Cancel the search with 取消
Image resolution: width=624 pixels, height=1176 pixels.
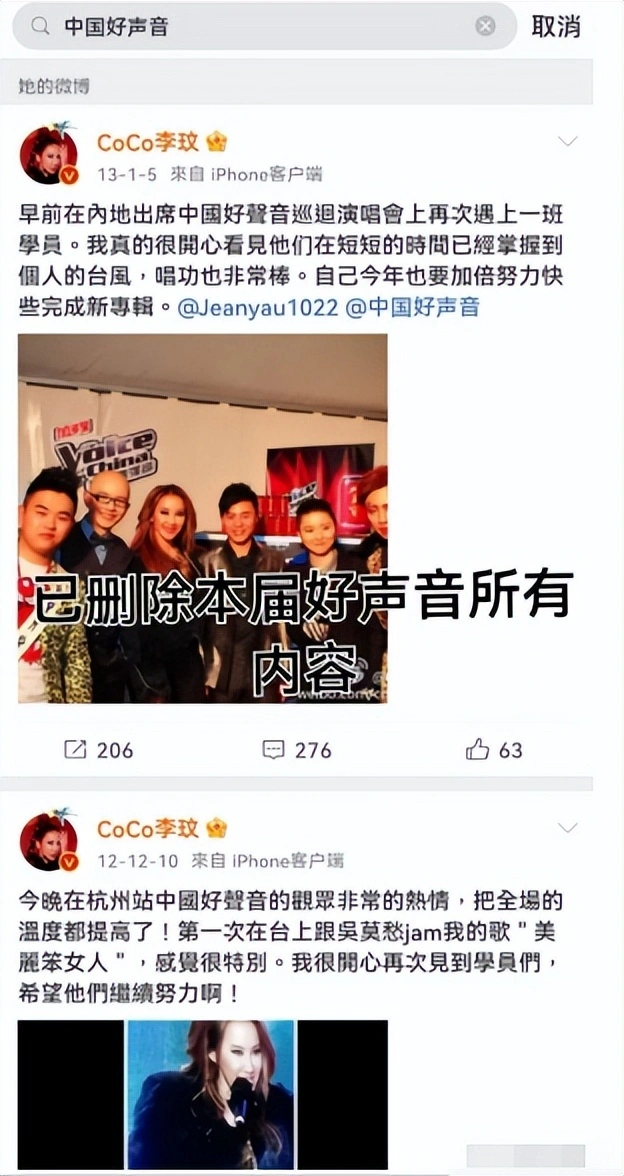point(556,27)
